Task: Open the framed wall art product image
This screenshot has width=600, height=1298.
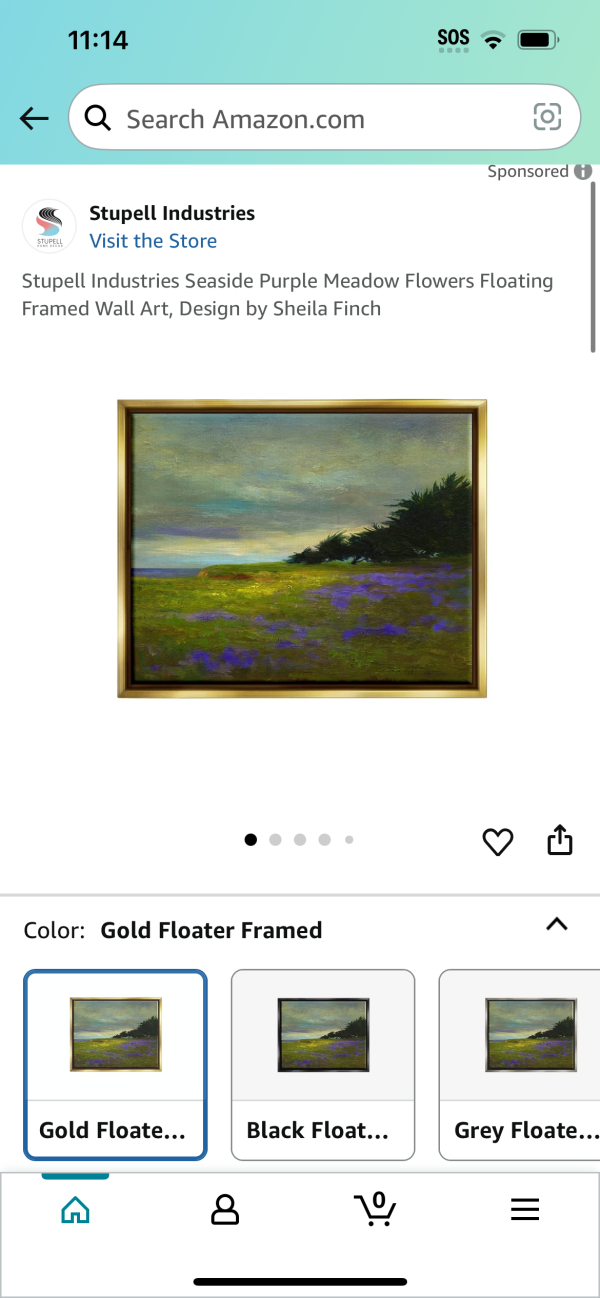Action: 301,548
